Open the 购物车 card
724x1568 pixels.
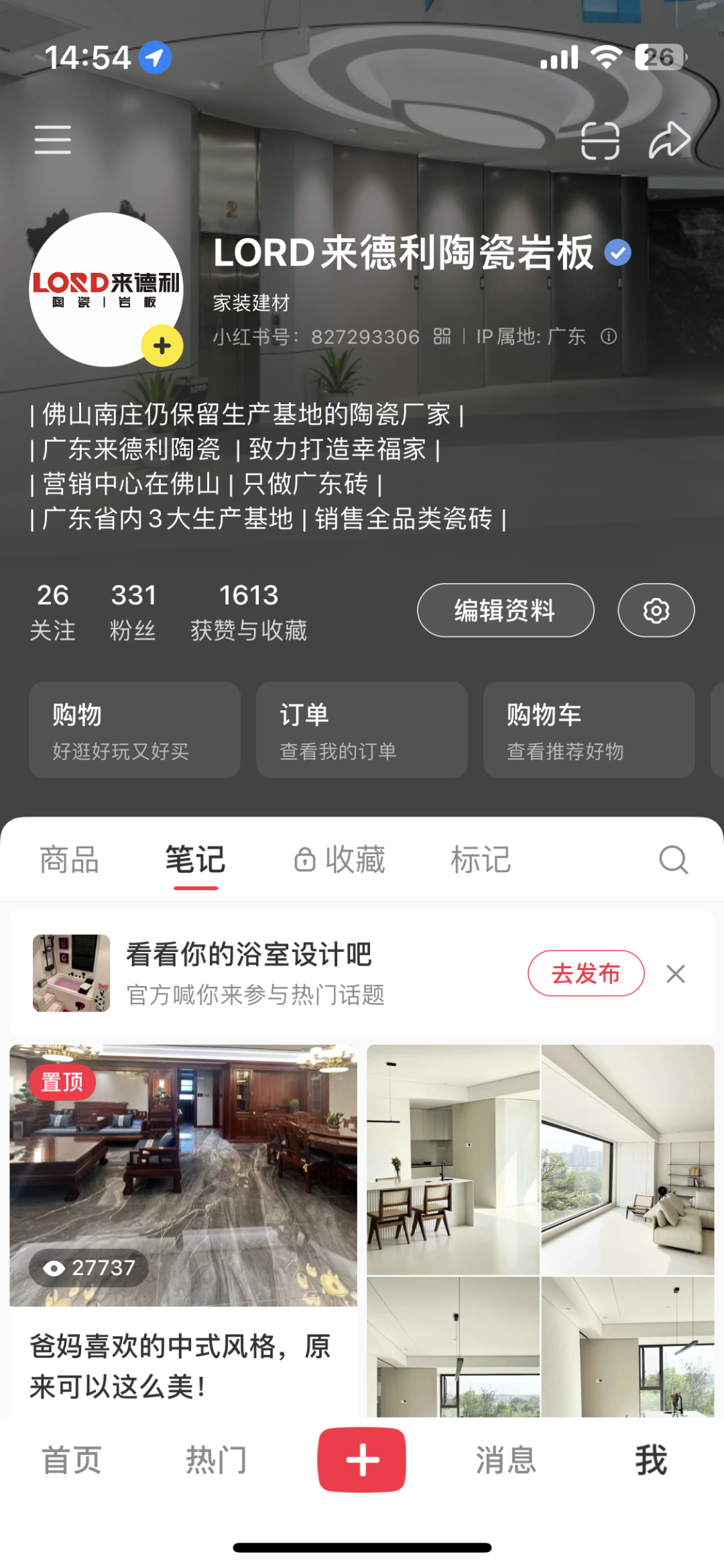point(589,730)
